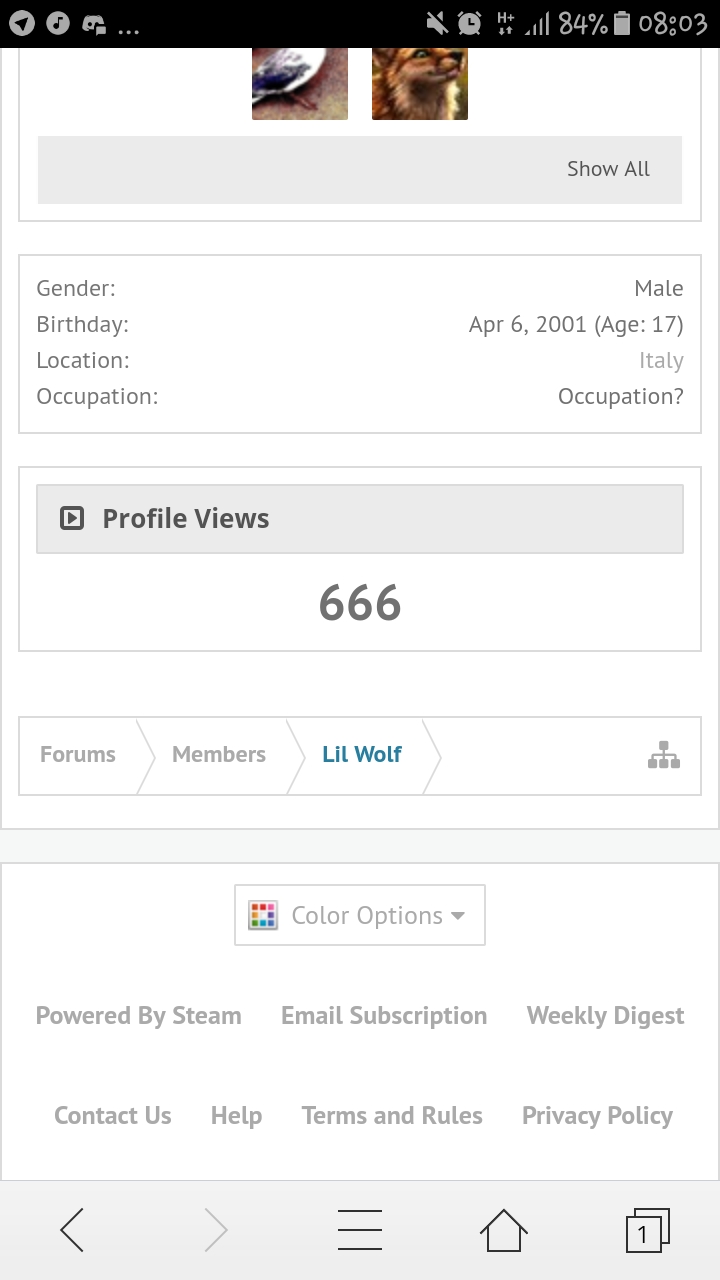Open Weekly Digest link
Image resolution: width=720 pixels, height=1280 pixels.
pyautogui.click(x=605, y=1016)
